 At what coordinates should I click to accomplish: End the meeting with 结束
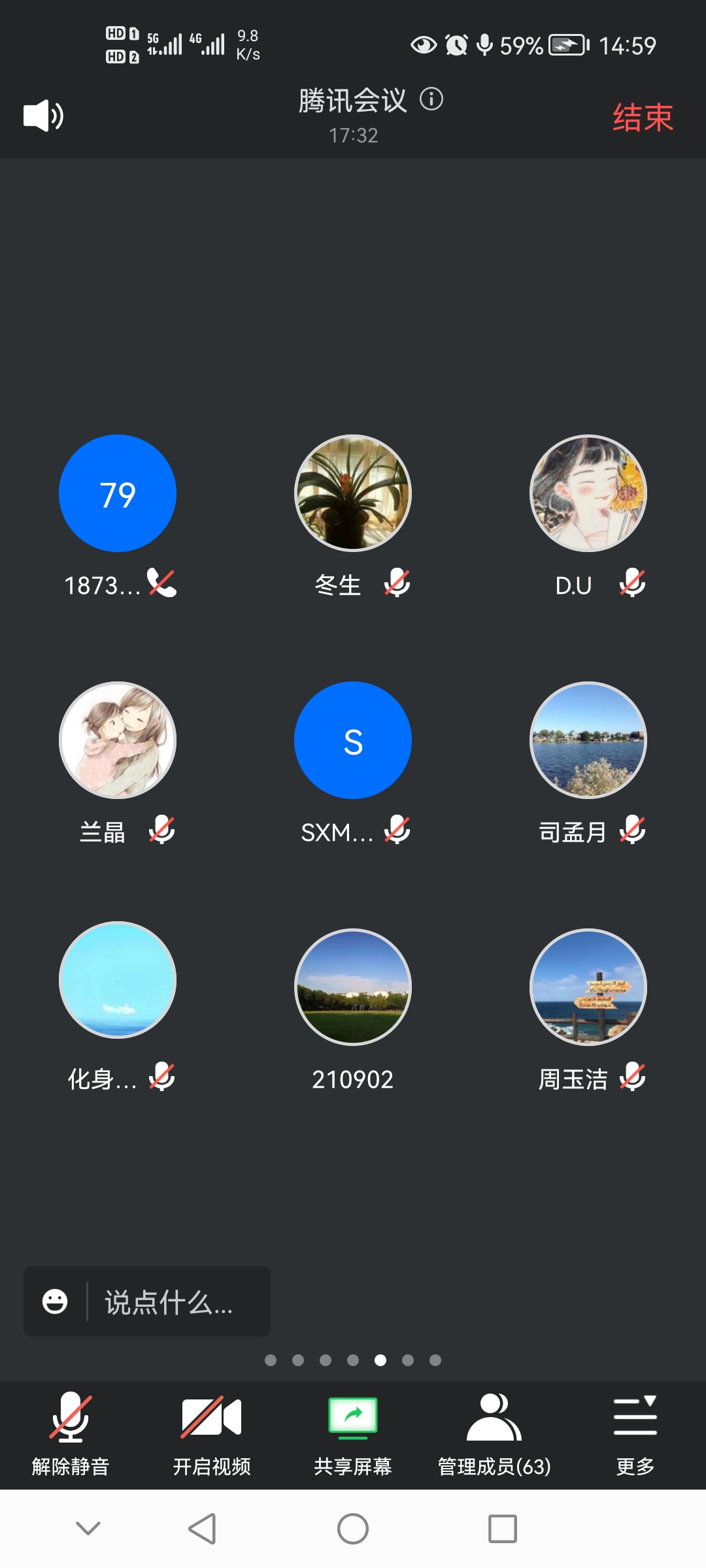click(643, 118)
